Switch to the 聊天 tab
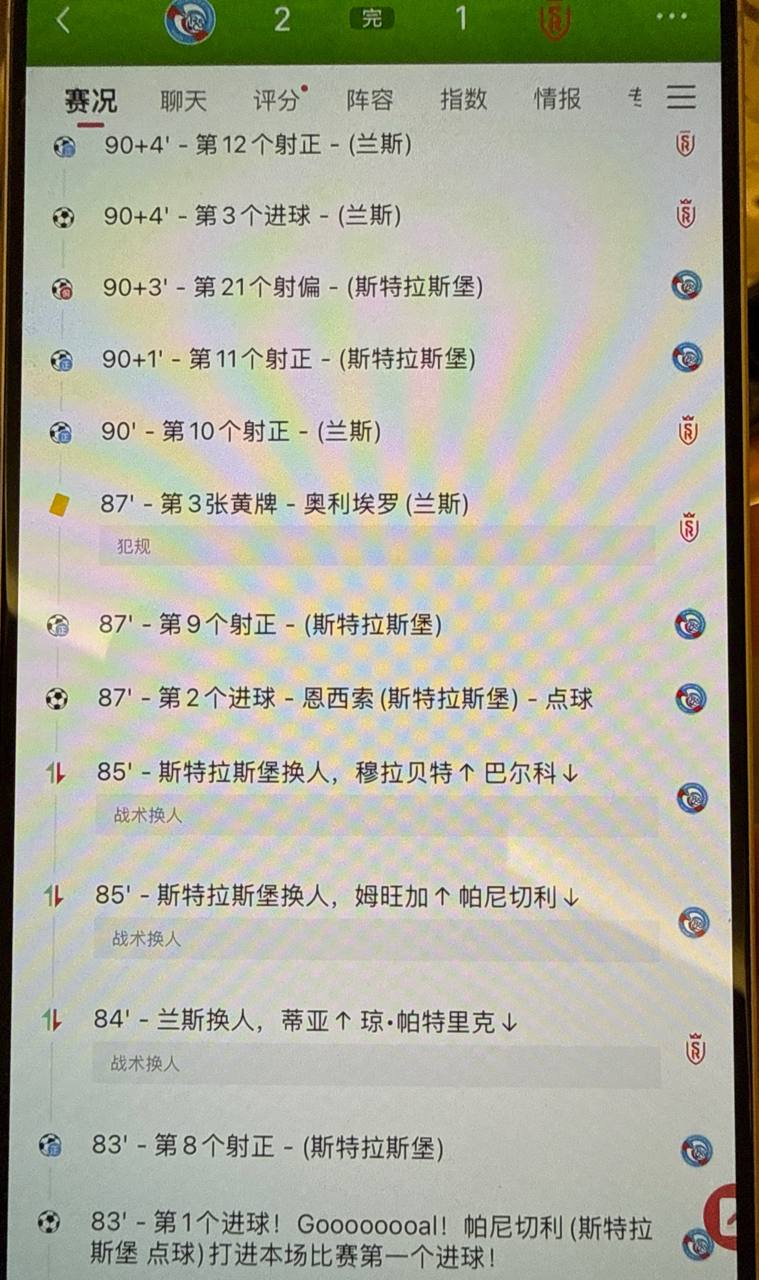The height and width of the screenshot is (1280, 759). [183, 100]
